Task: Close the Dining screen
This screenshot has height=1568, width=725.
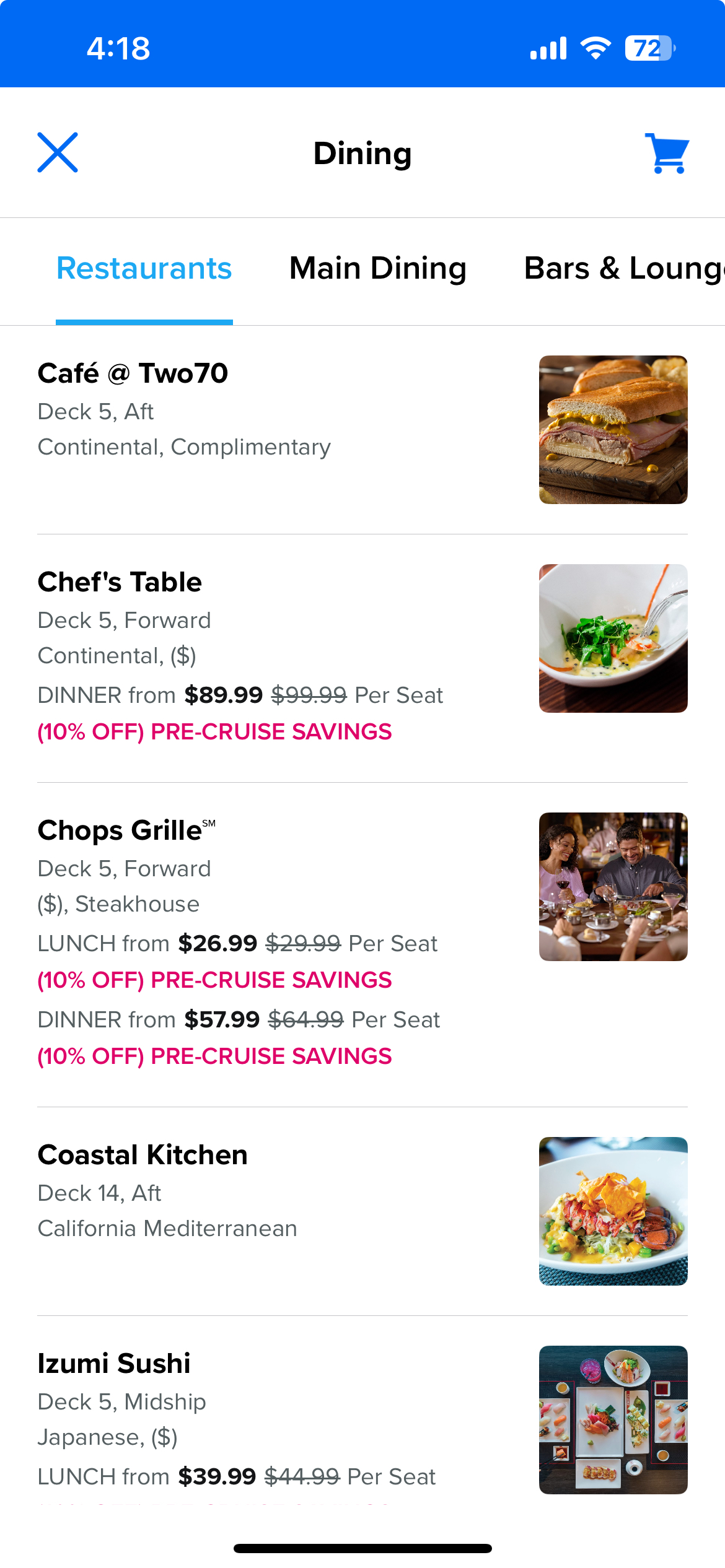Action: coord(58,152)
